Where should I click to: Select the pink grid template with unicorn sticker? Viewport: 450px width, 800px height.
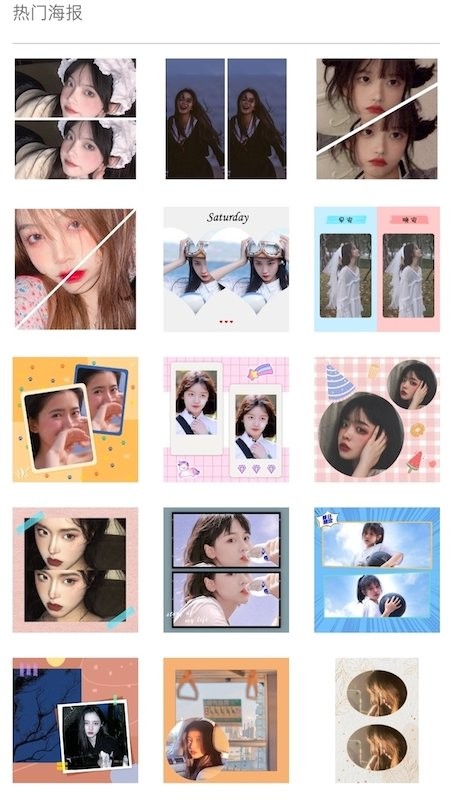pos(226,419)
